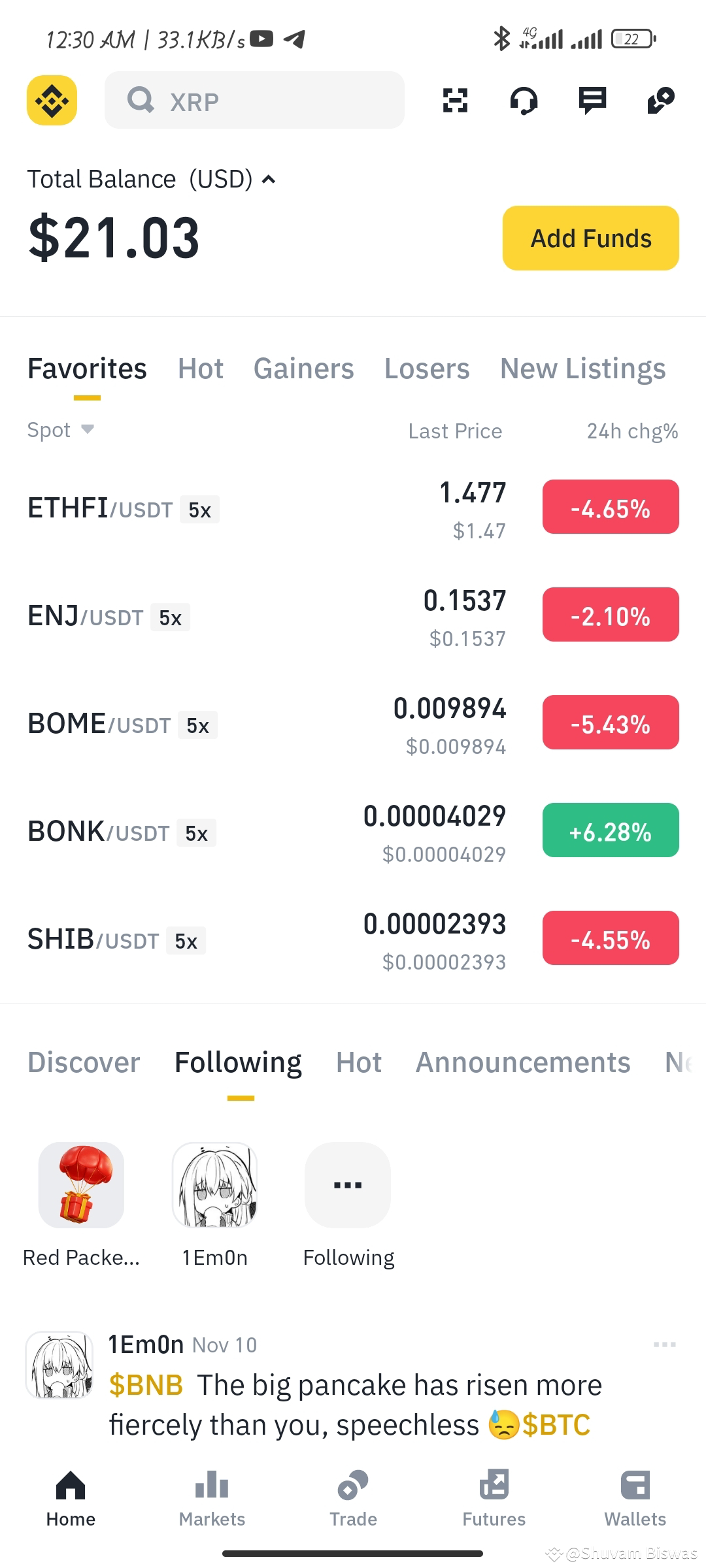Open the Red Packet account tile

tap(81, 1204)
